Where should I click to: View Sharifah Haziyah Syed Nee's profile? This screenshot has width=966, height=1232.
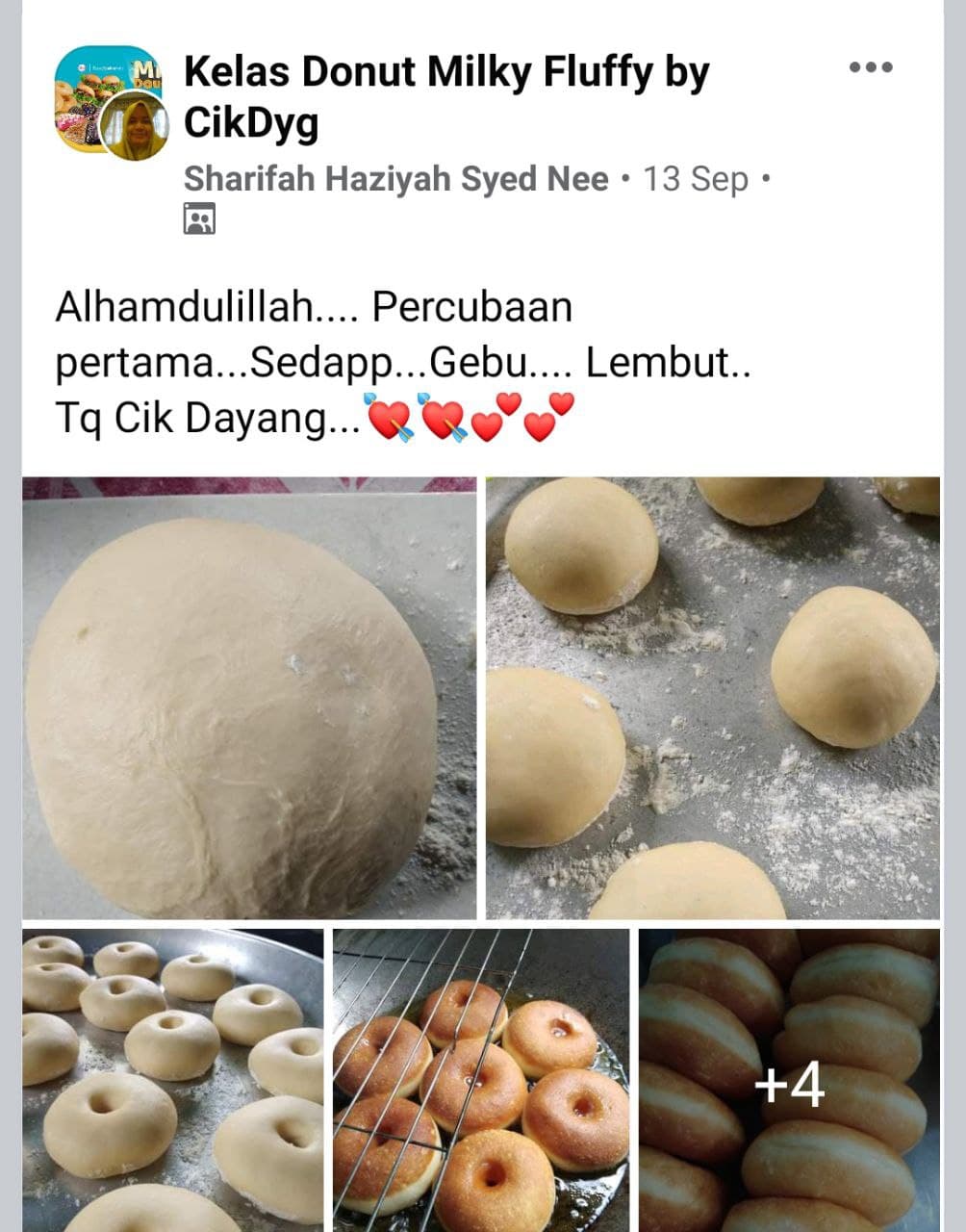[x=395, y=179]
